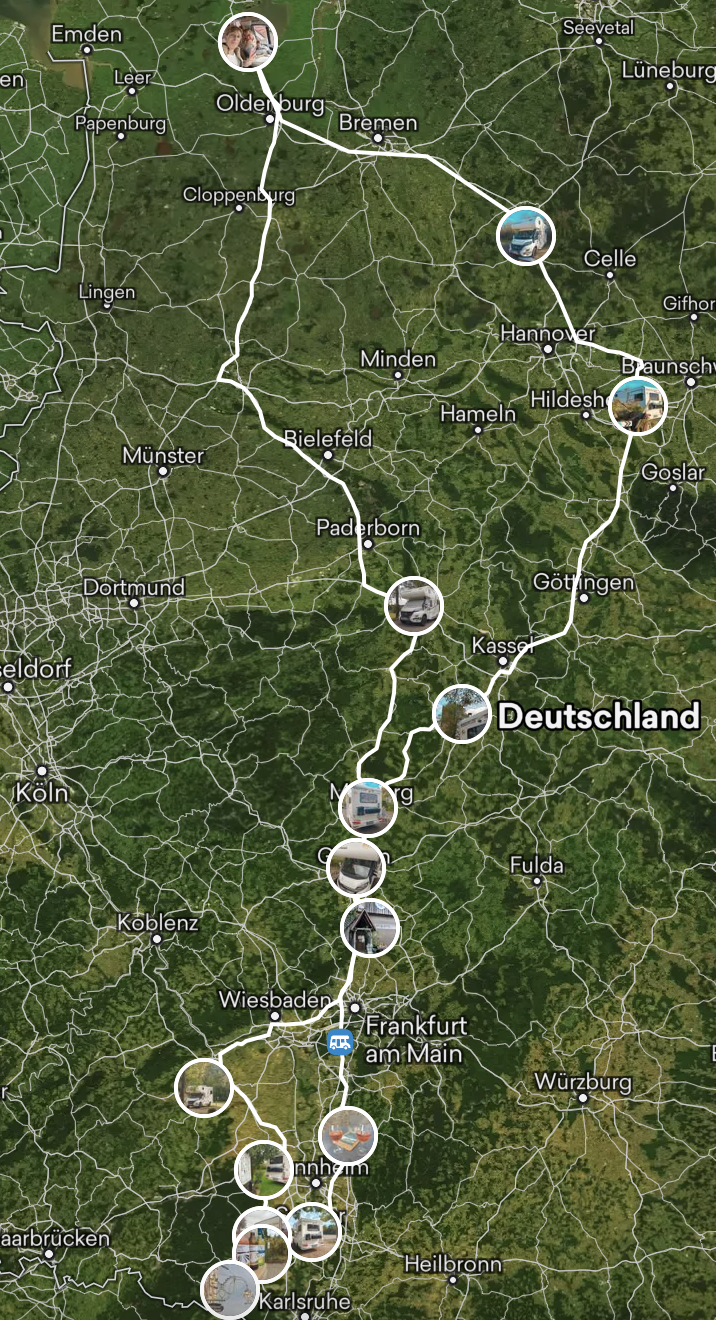Open the camper photo pin west of Celle
Screen dimensions: 716x1320
(525, 237)
